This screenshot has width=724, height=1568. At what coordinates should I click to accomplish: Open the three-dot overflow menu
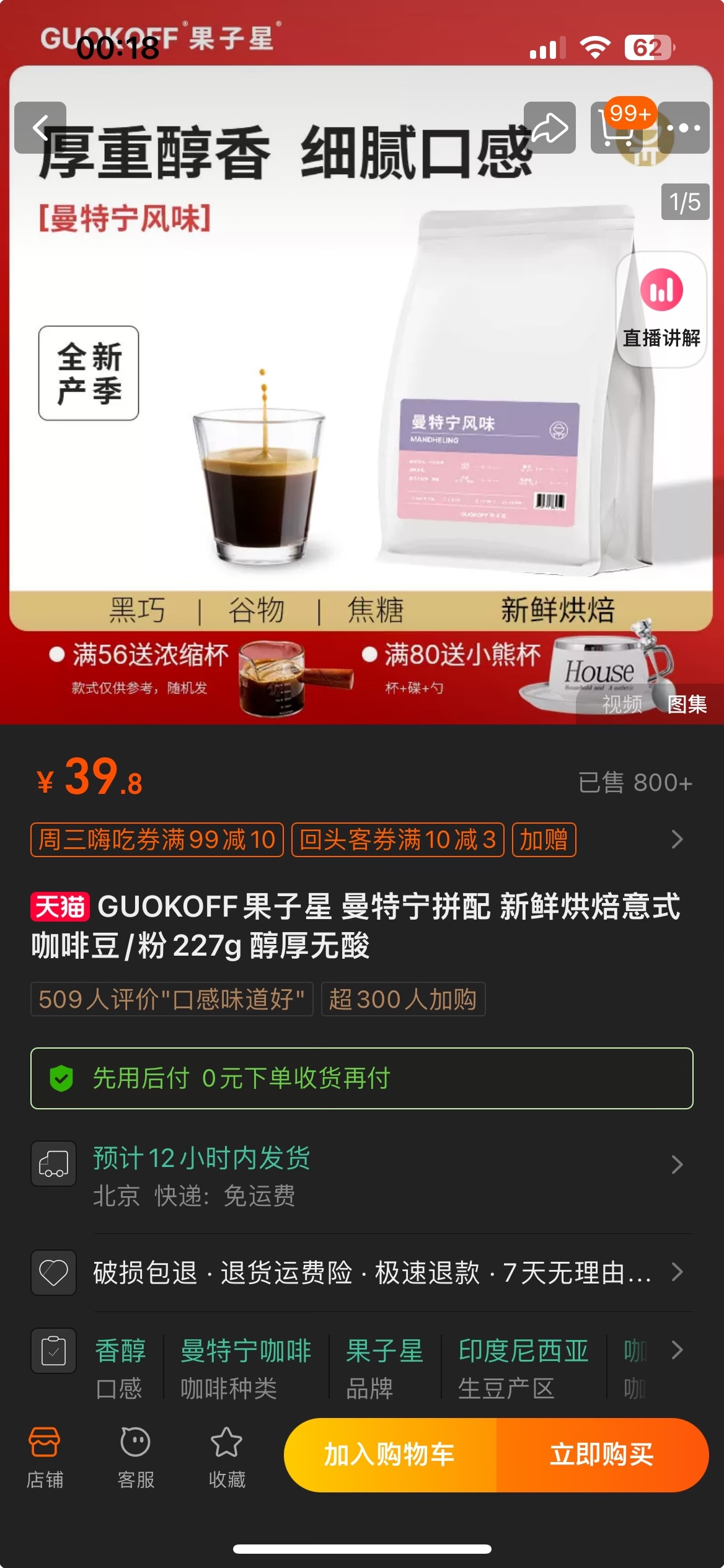click(x=683, y=128)
